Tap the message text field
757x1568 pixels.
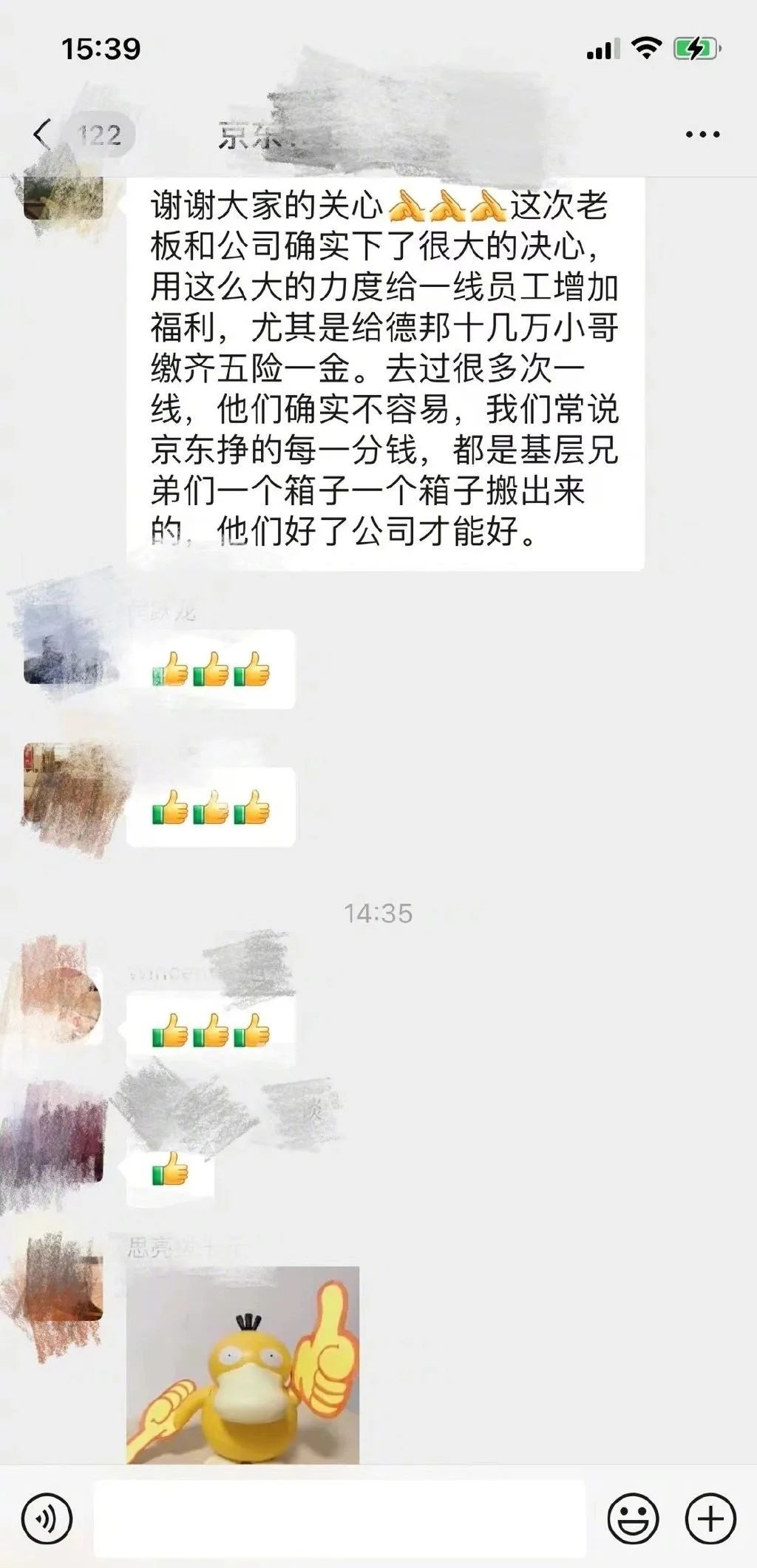pos(340,1519)
